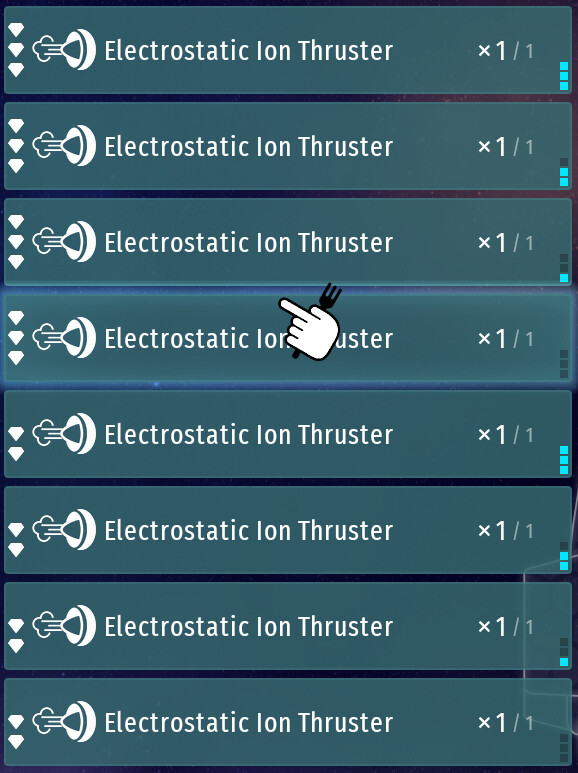Choose three-gem Ion Thruster with two cyan bars
This screenshot has height=773, width=578.
(x=288, y=146)
